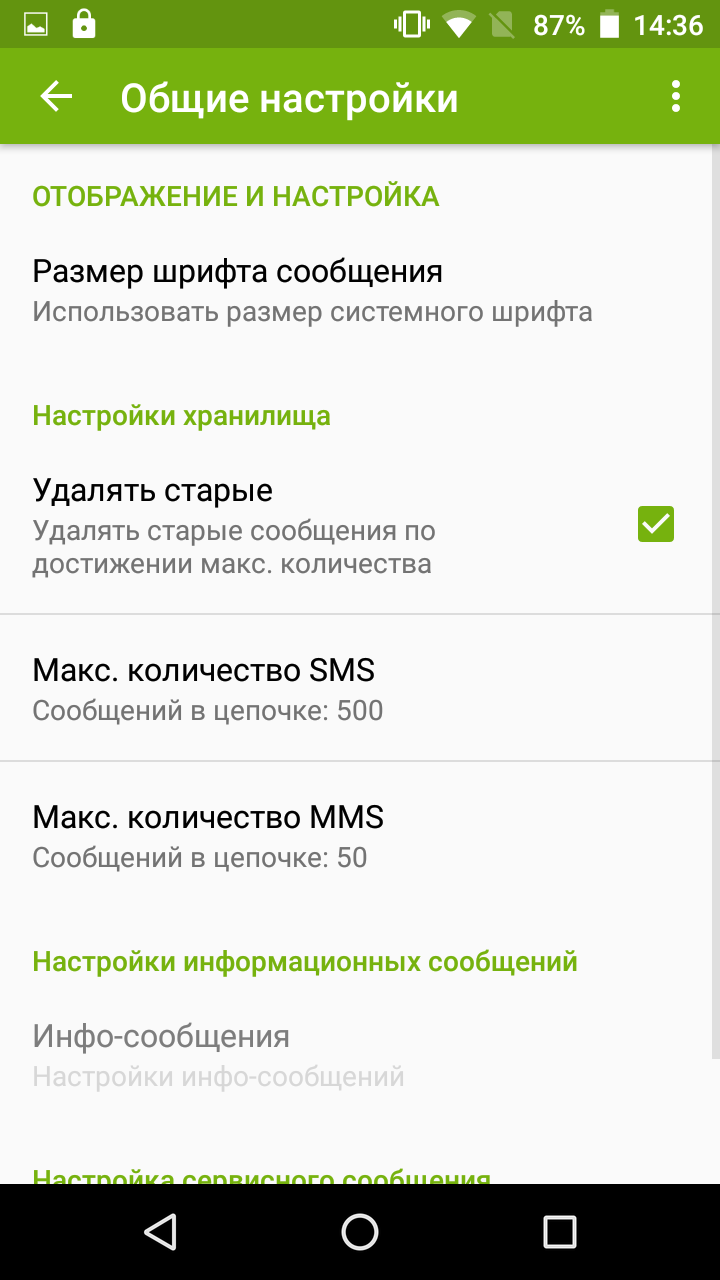Screen dimensions: 720x1280
Task: Go back using the app bar arrow
Action: coord(56,97)
